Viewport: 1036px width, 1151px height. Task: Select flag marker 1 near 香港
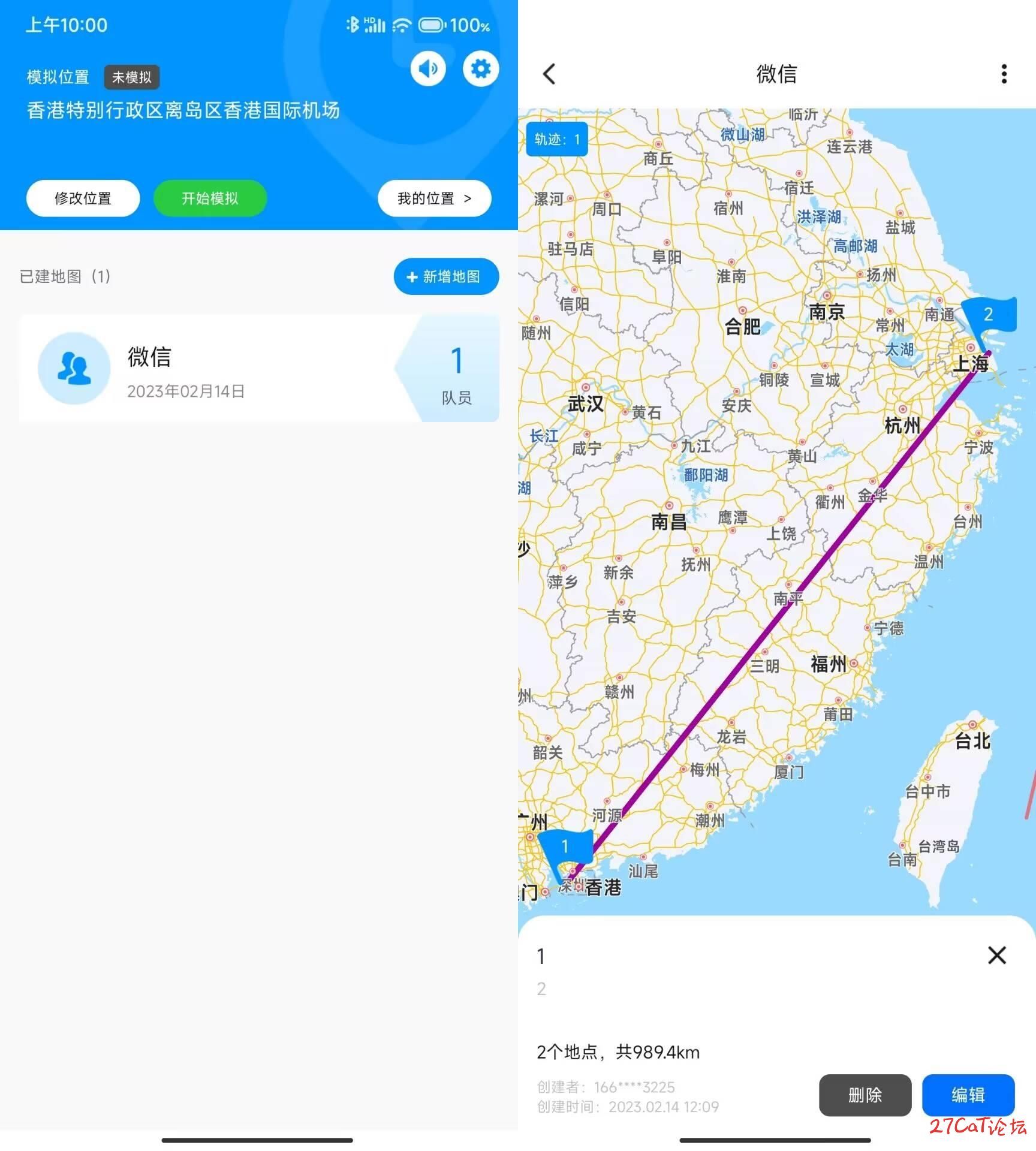point(565,846)
